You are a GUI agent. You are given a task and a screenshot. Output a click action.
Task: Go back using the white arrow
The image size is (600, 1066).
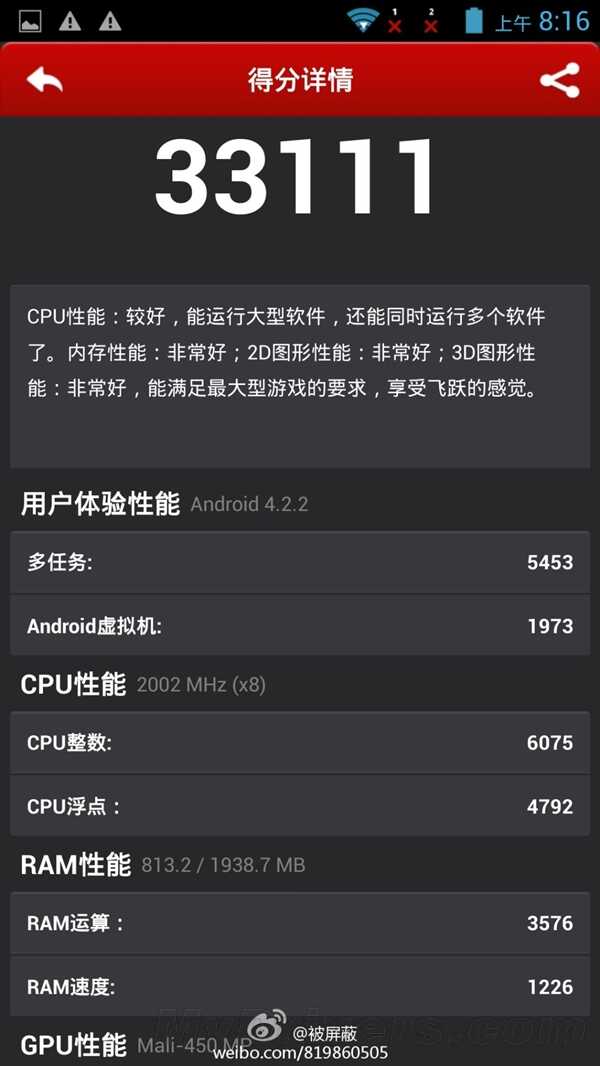point(45,80)
